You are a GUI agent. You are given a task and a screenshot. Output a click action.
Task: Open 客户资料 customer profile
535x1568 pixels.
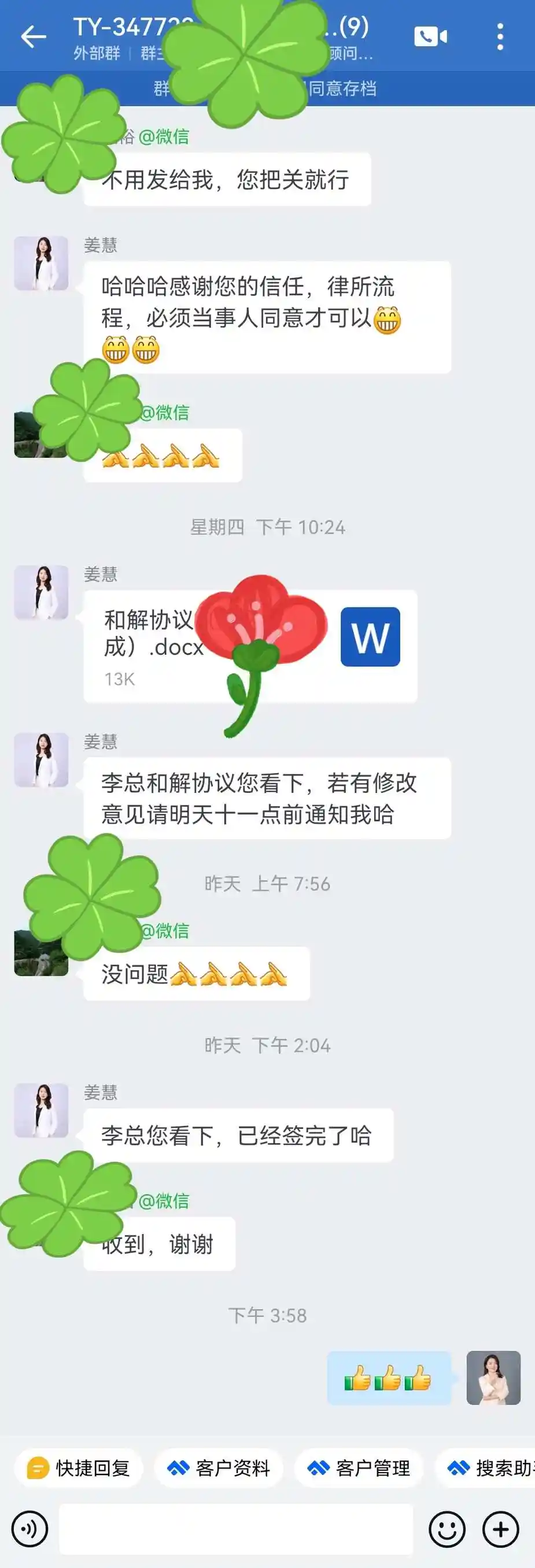[219, 1468]
